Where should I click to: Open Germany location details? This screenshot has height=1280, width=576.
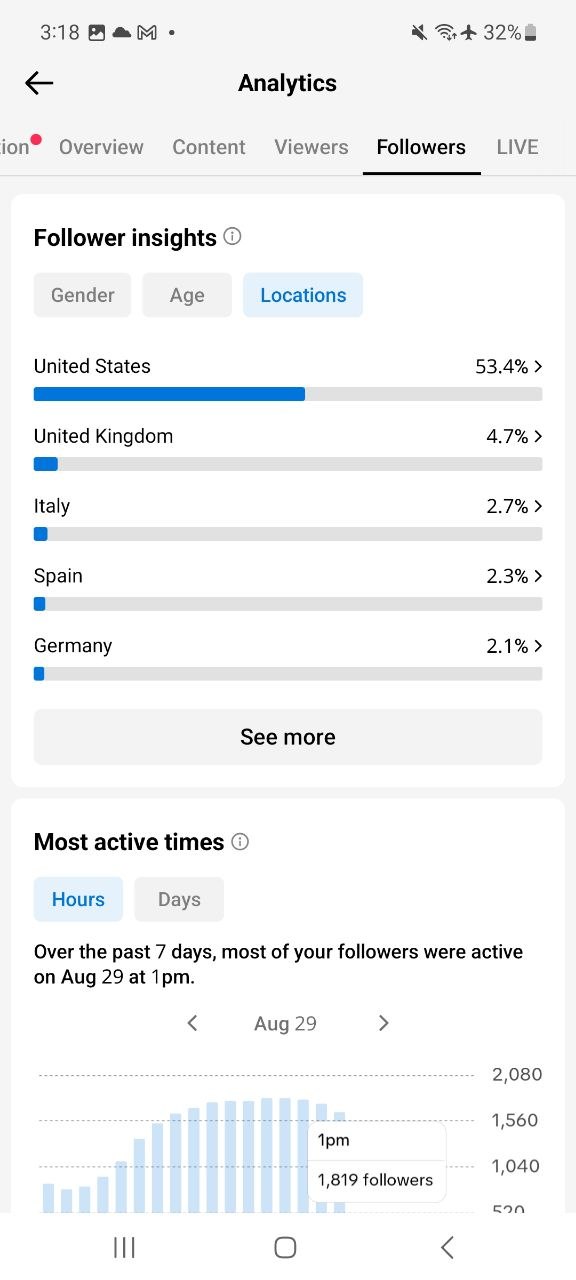[288, 657]
